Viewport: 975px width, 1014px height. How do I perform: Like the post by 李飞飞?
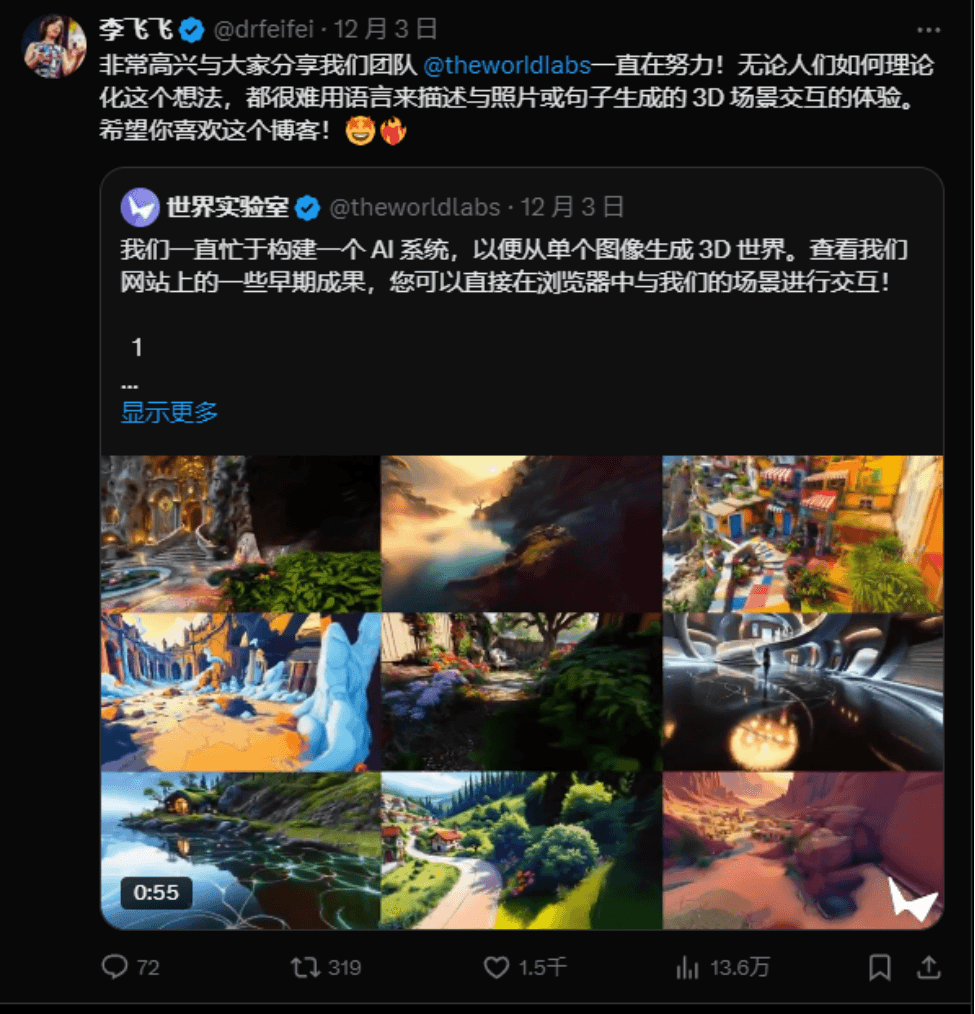(497, 967)
